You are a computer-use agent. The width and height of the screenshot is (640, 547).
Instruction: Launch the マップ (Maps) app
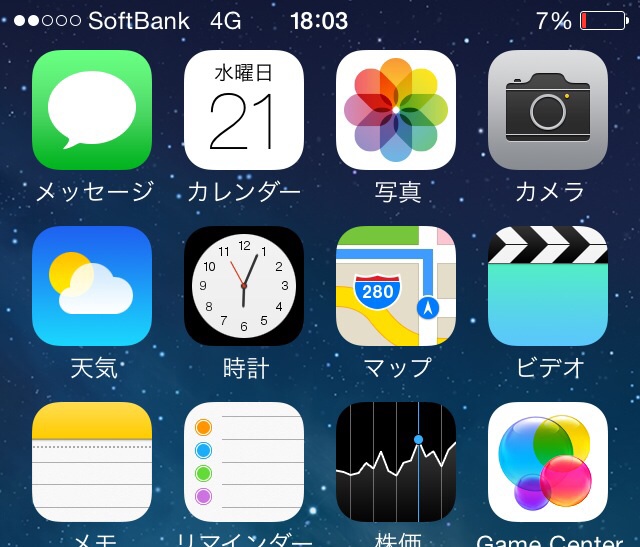[x=396, y=286]
